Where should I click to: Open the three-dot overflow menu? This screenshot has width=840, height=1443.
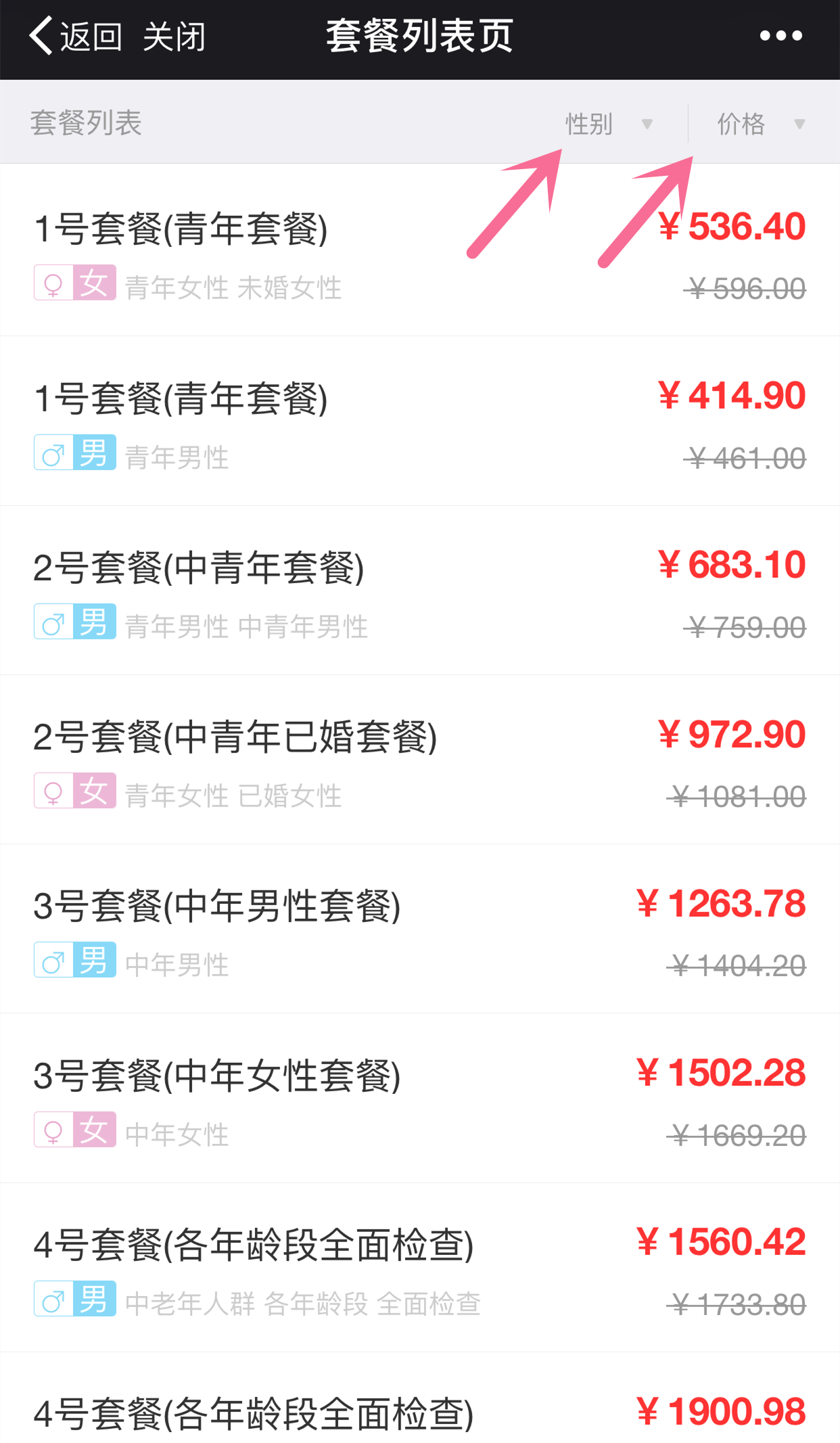point(780,36)
